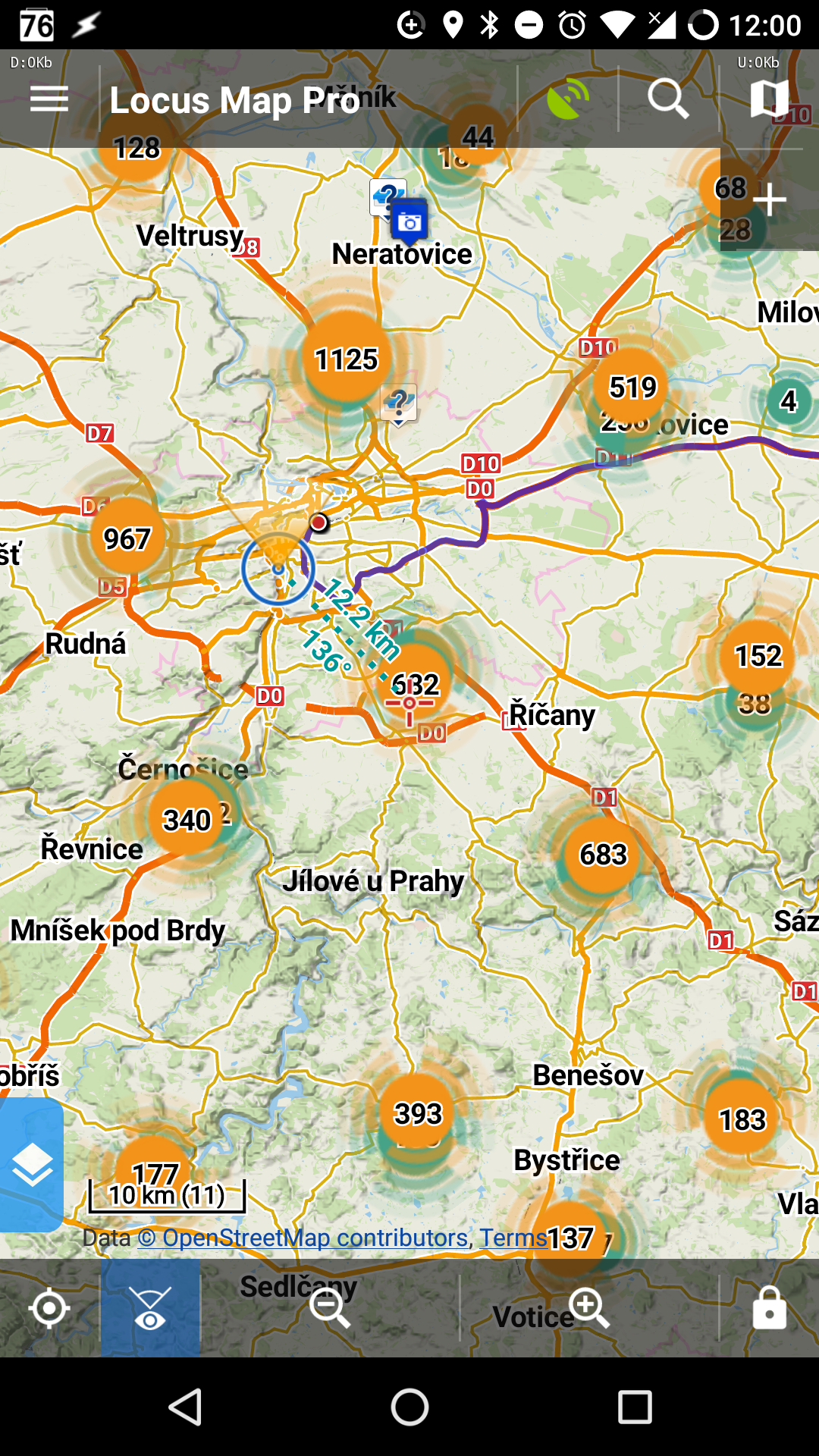The width and height of the screenshot is (819, 1456).
Task: Open the layers side panel
Action: [32, 1165]
